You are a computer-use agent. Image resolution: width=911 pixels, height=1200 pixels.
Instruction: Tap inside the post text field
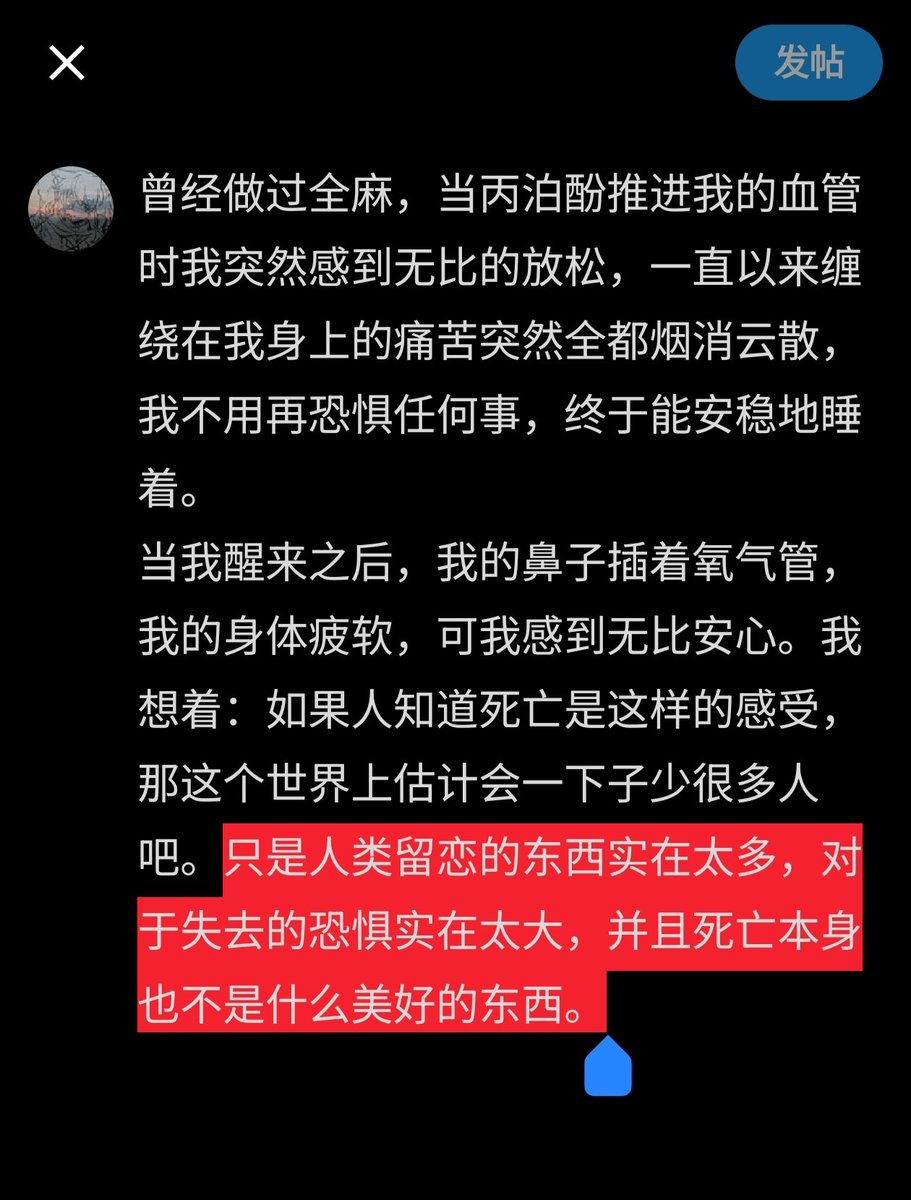[x=498, y=500]
